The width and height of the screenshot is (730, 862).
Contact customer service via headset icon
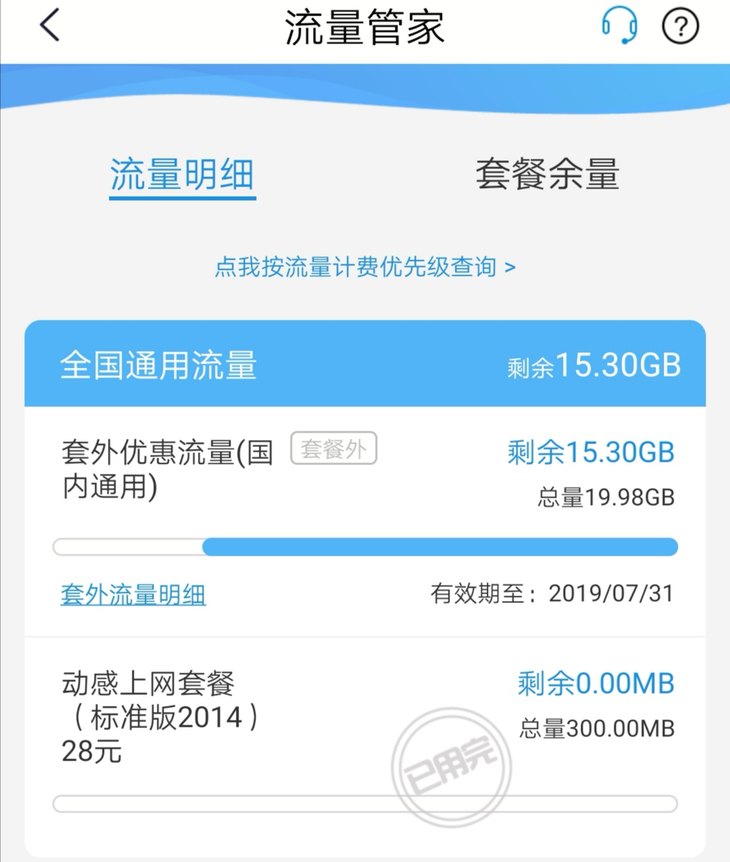[619, 27]
